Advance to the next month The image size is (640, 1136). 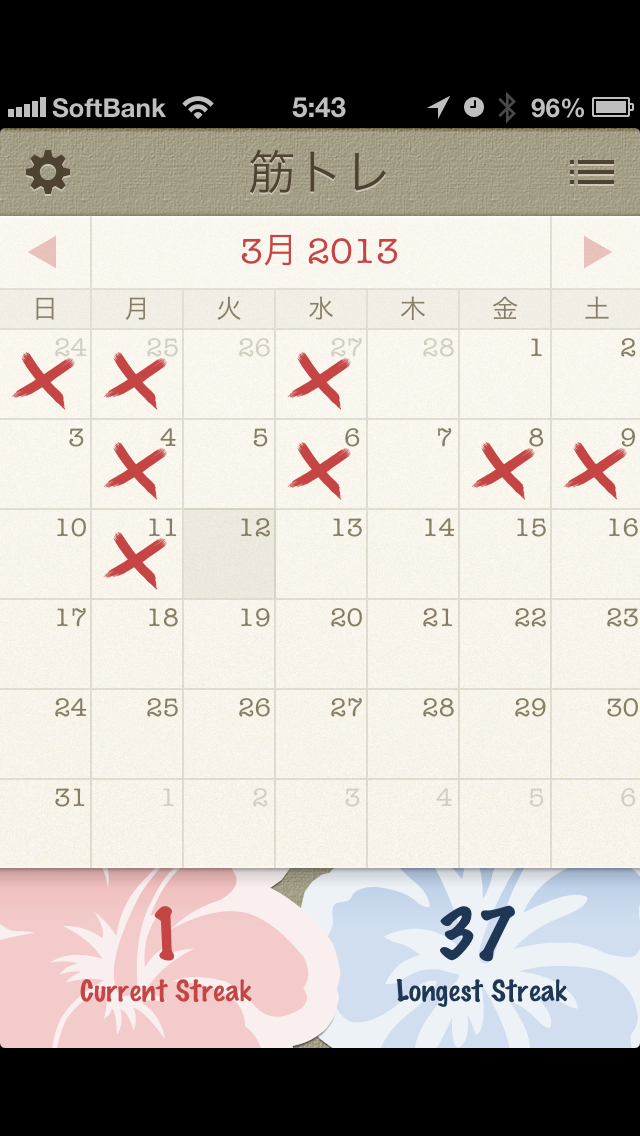pos(596,252)
